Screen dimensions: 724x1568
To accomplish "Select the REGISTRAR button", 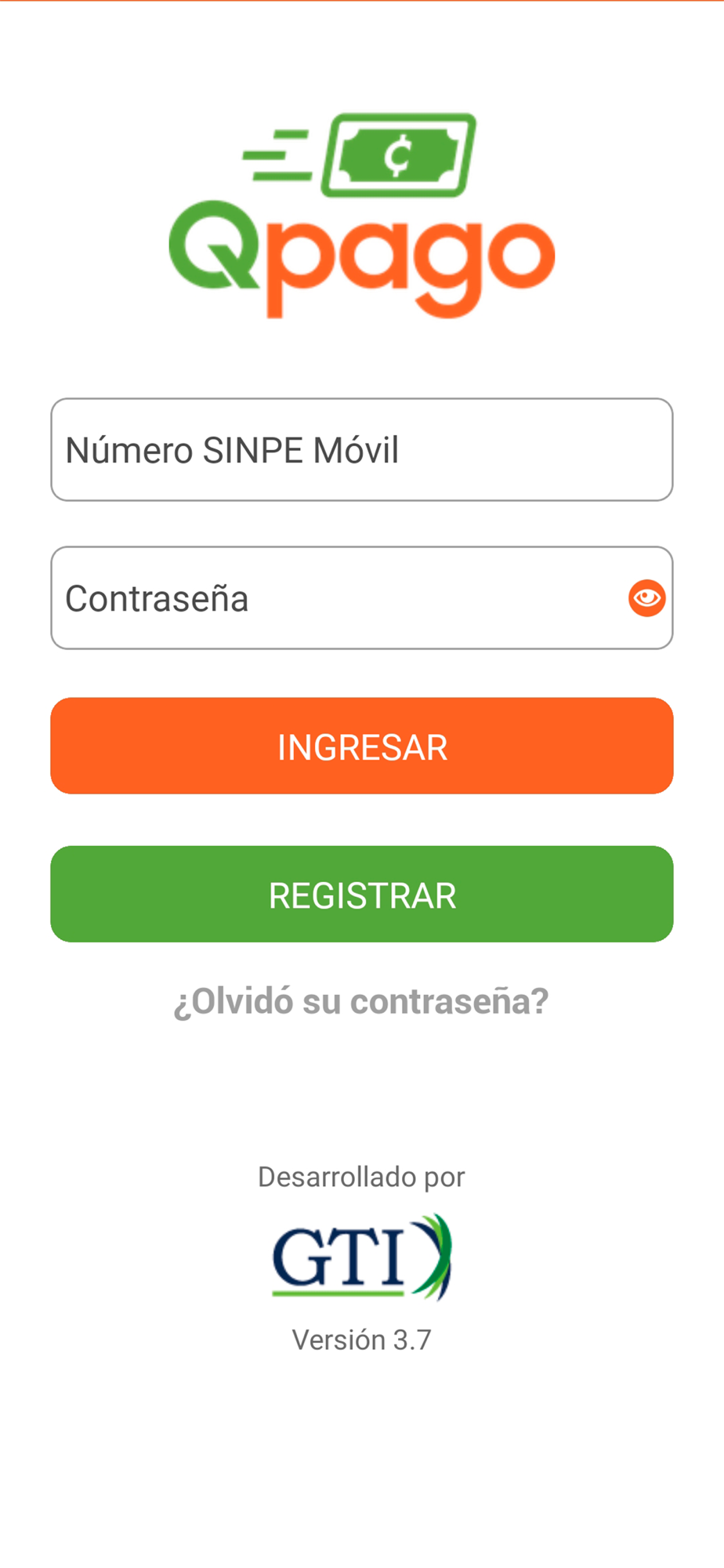I will pyautogui.click(x=361, y=894).
